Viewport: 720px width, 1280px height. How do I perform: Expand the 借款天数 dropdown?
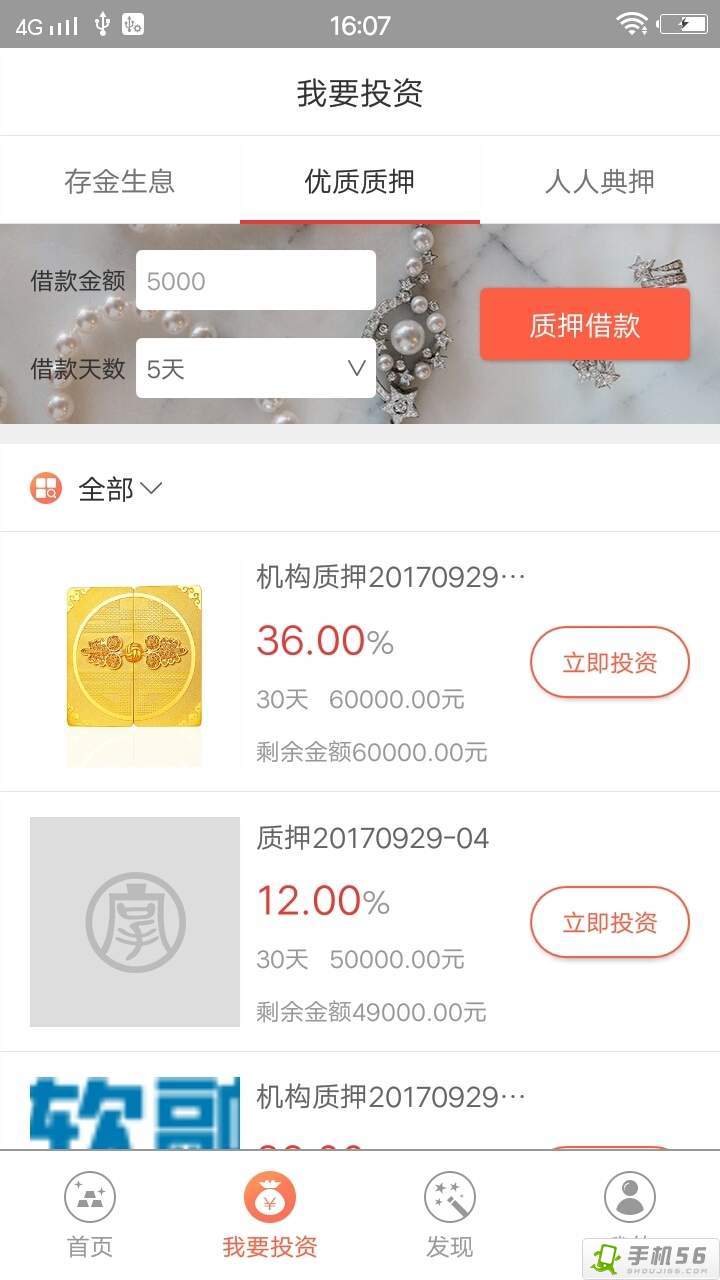click(256, 369)
